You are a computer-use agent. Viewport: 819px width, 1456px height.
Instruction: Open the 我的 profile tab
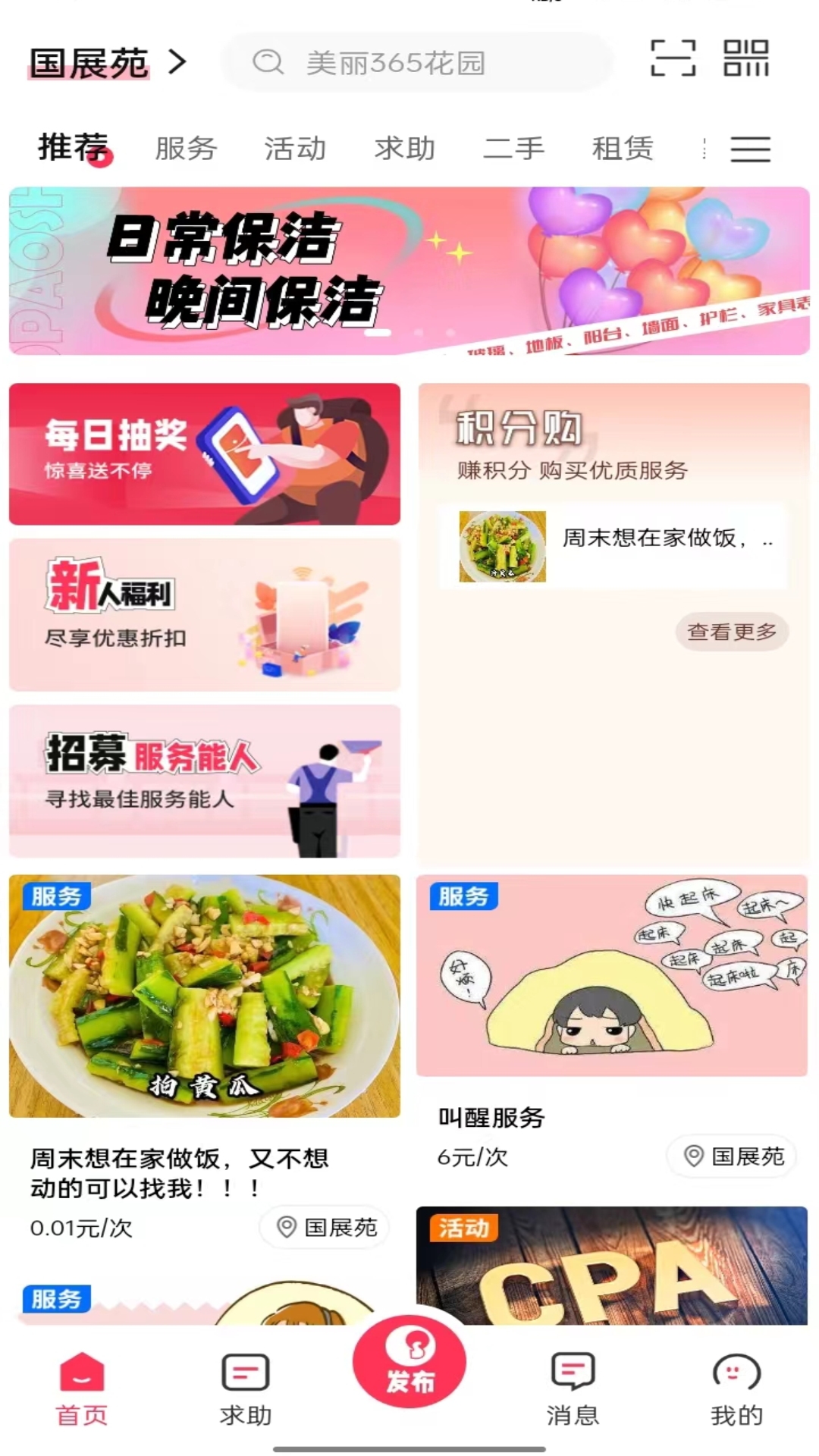coord(736,1389)
